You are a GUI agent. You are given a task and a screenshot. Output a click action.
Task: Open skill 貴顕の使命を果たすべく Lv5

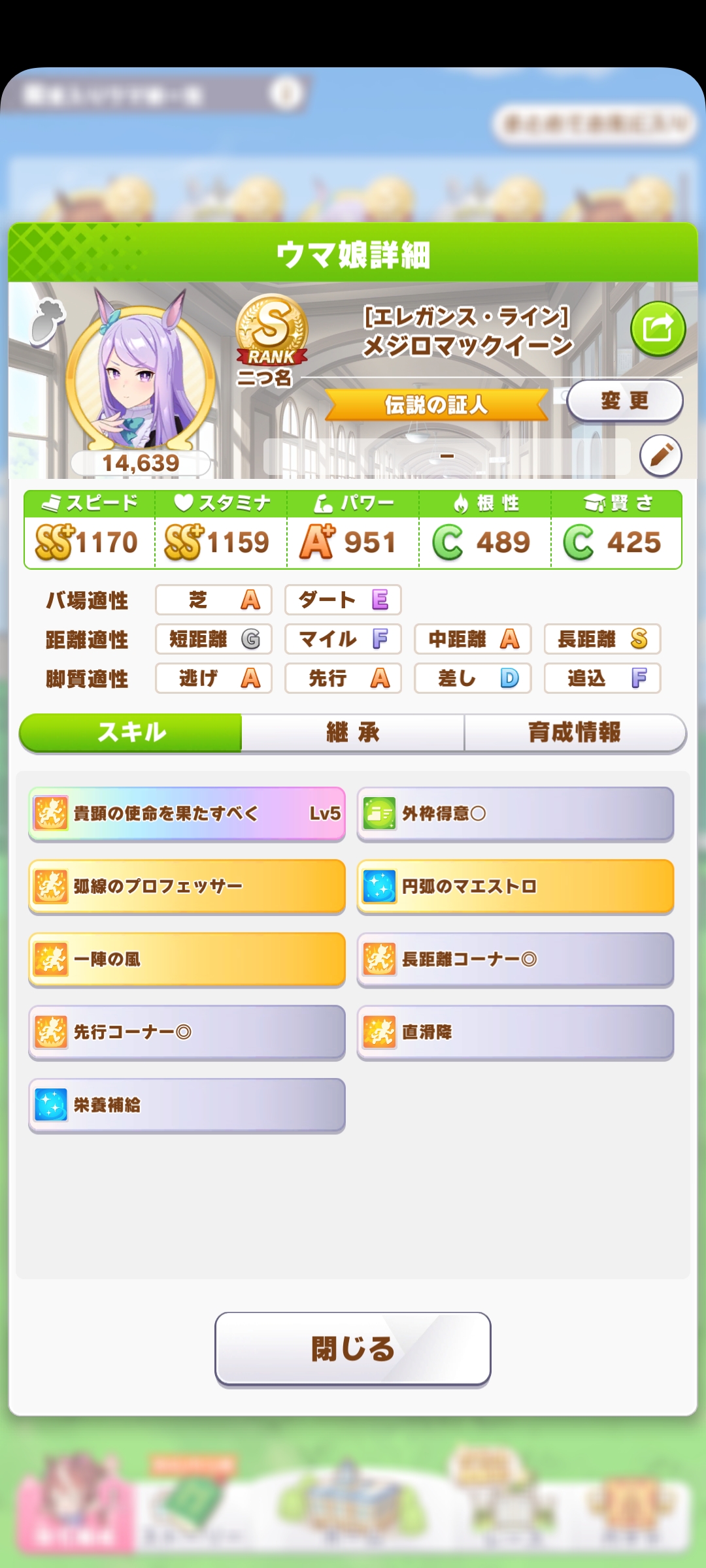[x=187, y=813]
